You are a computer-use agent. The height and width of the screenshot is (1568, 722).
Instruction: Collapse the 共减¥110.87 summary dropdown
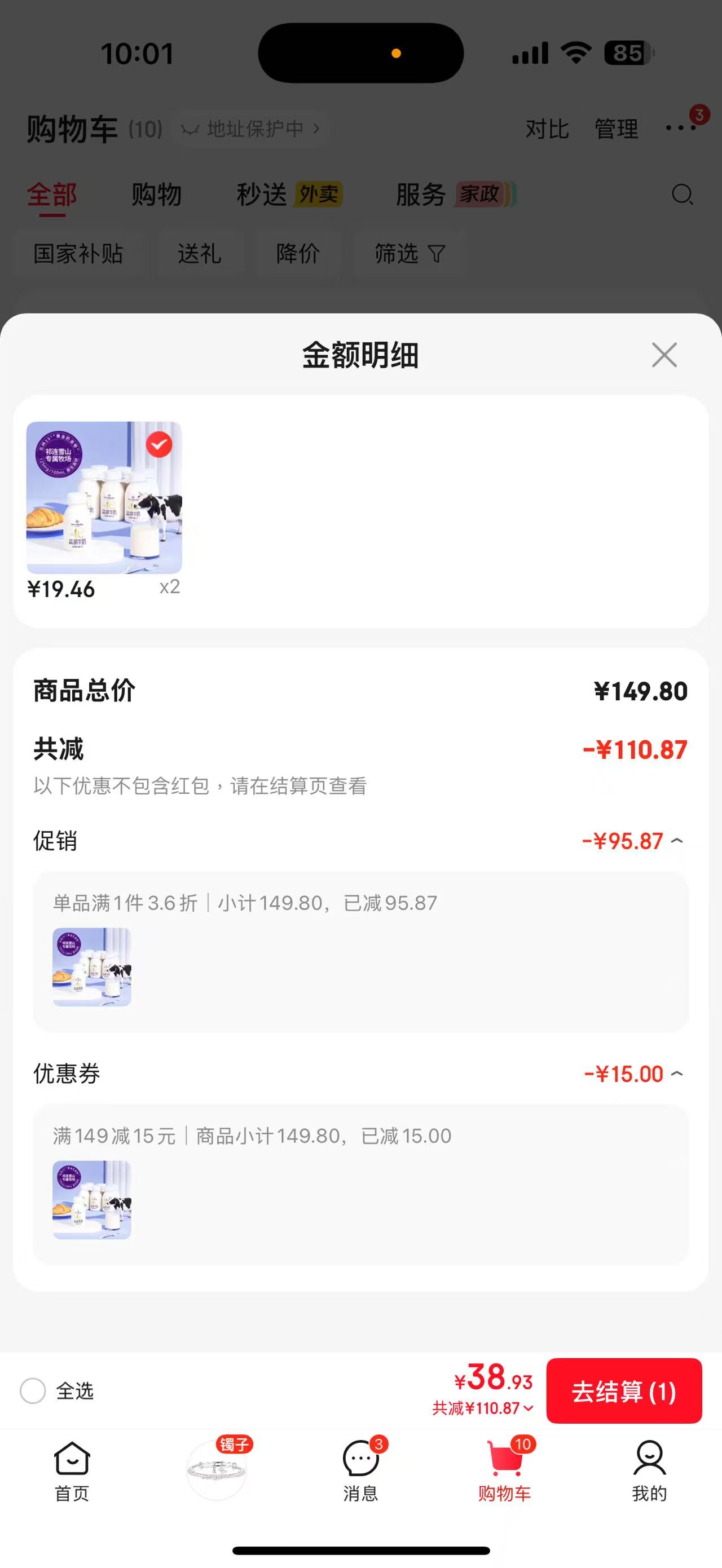[x=483, y=1408]
